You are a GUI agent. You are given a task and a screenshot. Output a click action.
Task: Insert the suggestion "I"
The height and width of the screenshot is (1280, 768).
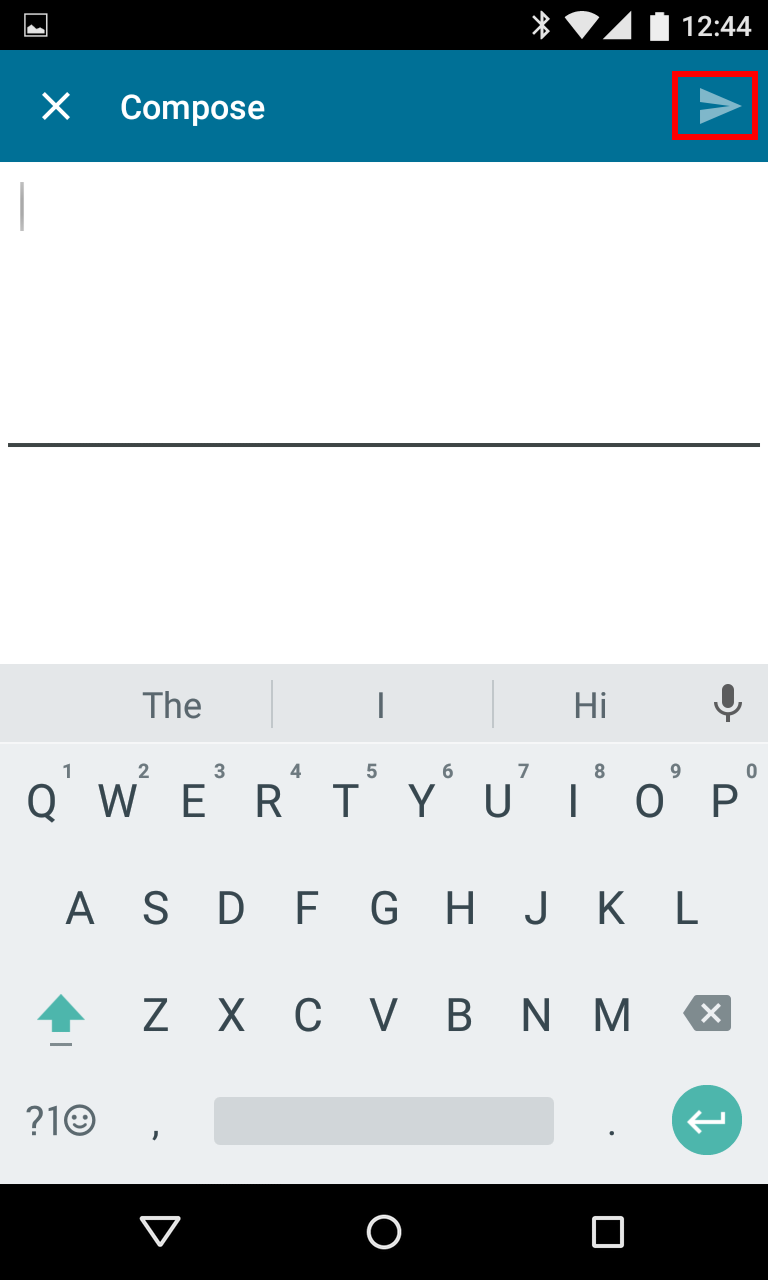pos(381,705)
